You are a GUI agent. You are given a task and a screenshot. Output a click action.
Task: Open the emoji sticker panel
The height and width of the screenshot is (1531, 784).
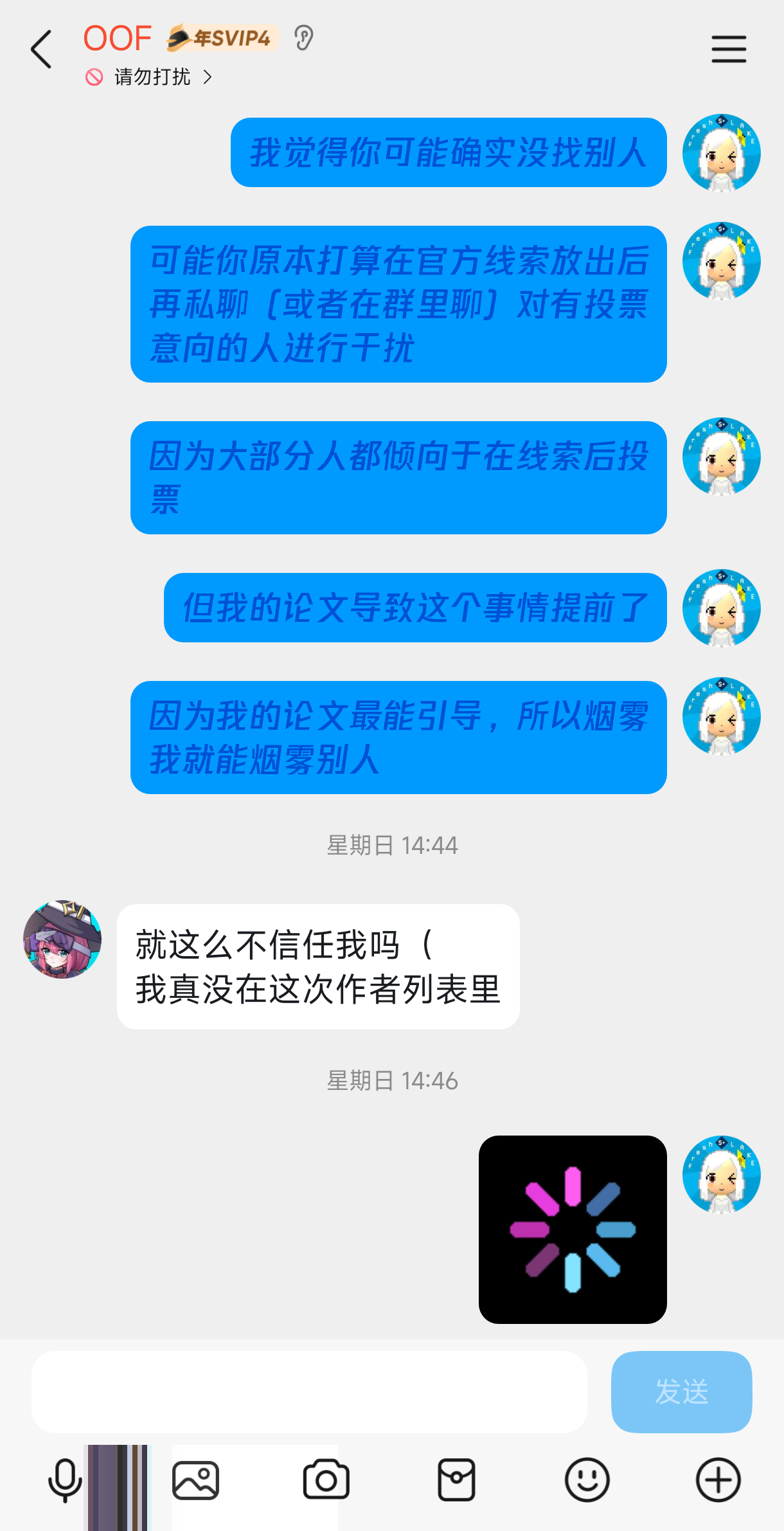pyautogui.click(x=587, y=1480)
